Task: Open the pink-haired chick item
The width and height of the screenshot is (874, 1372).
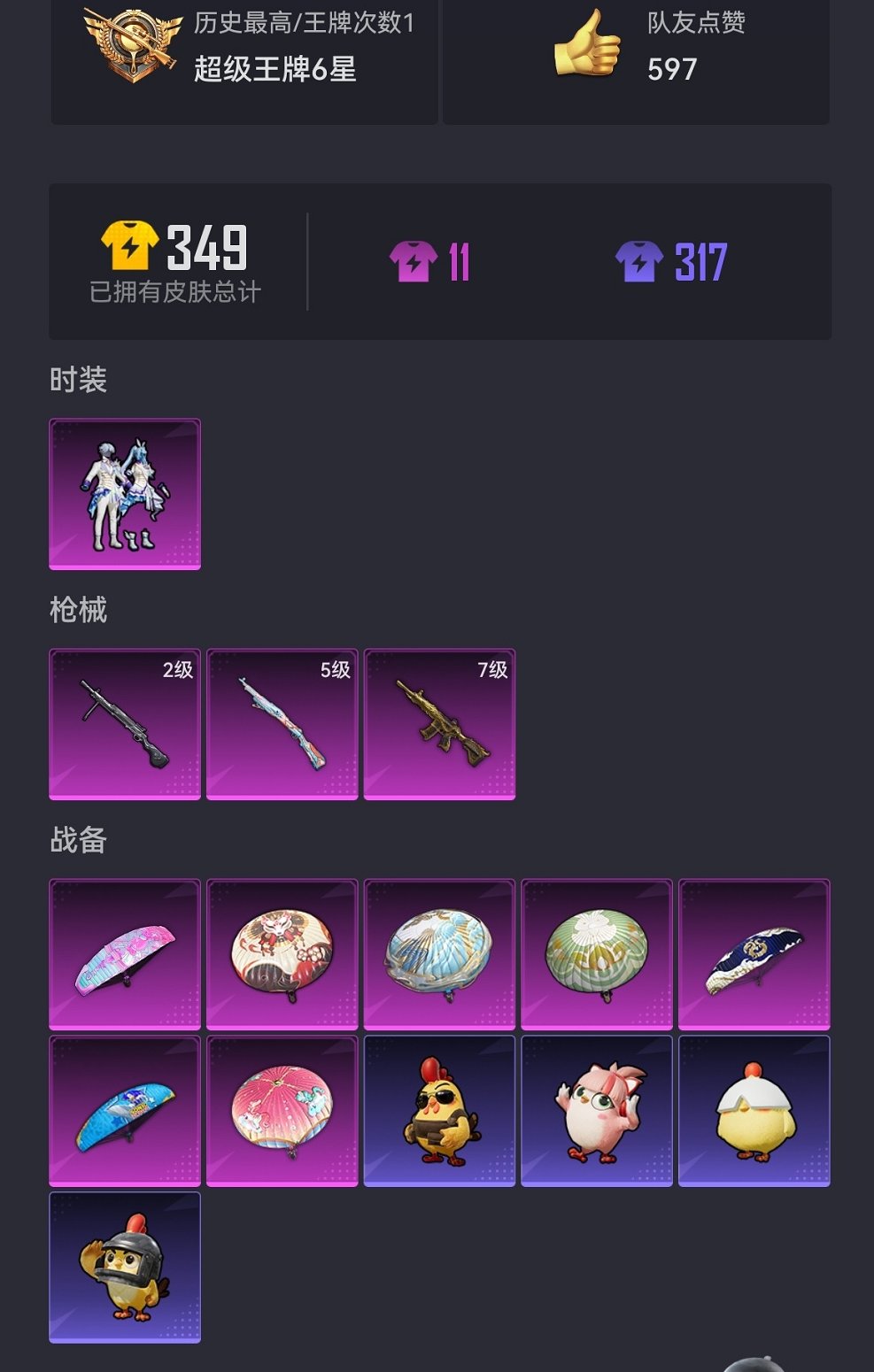Action: pyautogui.click(x=597, y=1111)
